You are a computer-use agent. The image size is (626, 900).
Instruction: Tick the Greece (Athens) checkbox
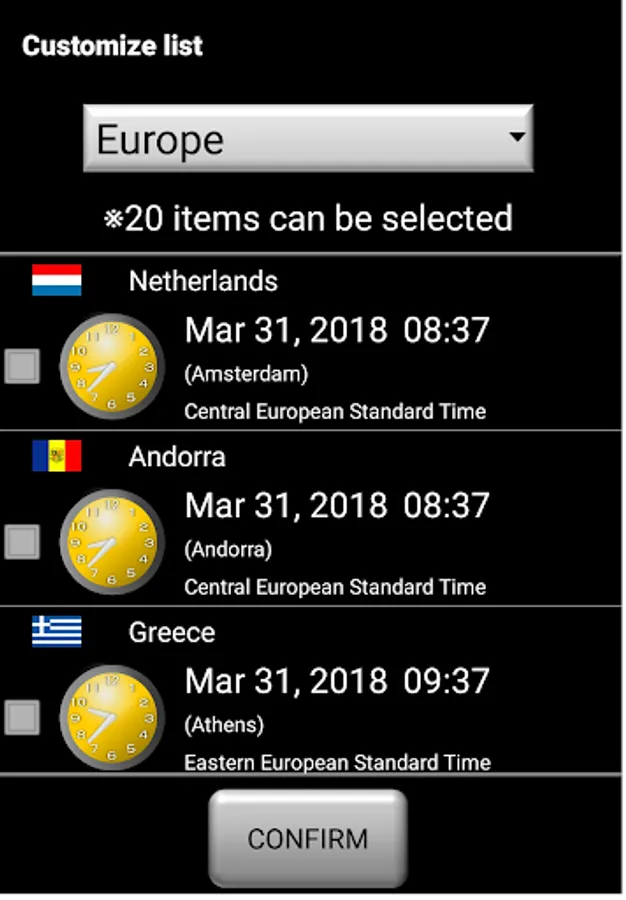22,717
